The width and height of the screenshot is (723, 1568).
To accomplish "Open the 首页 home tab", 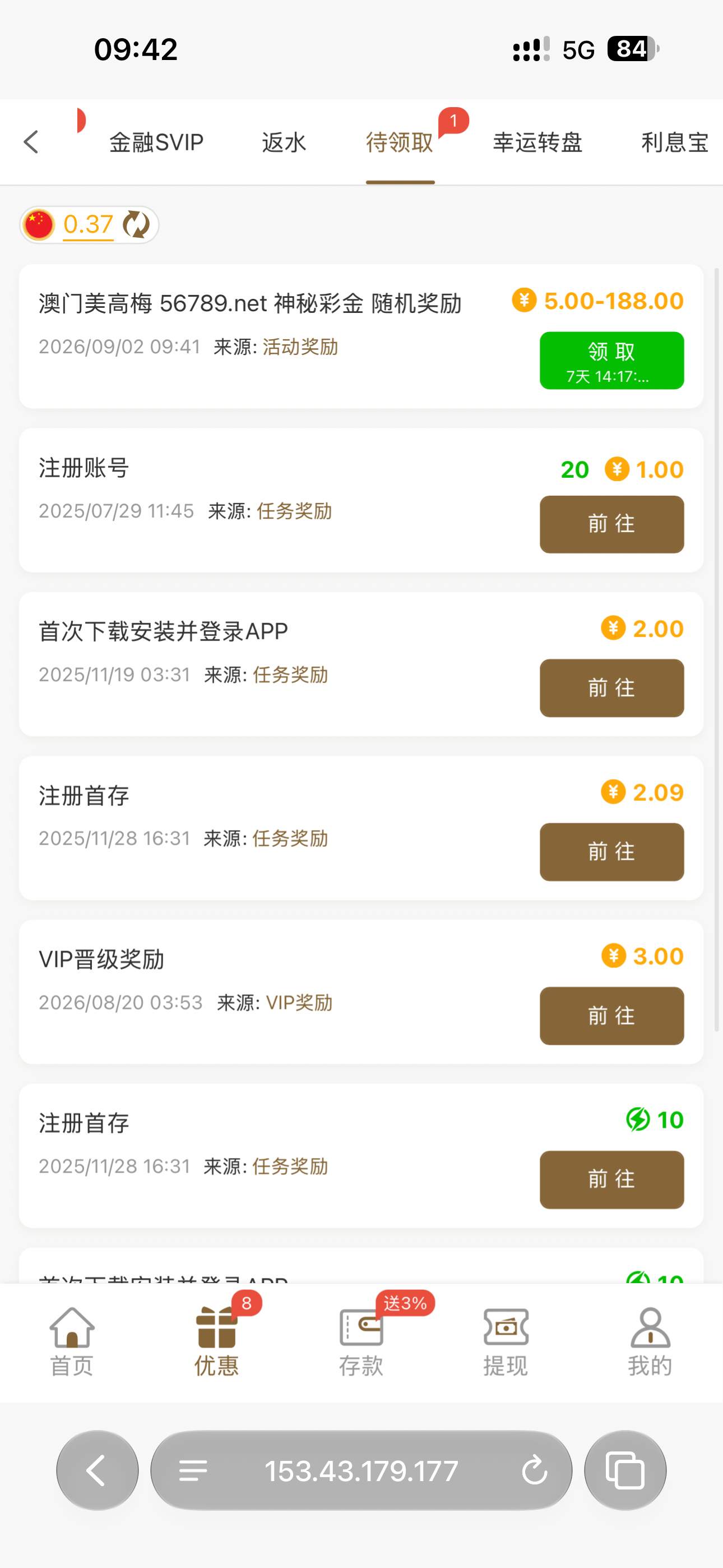I will coord(72,1342).
